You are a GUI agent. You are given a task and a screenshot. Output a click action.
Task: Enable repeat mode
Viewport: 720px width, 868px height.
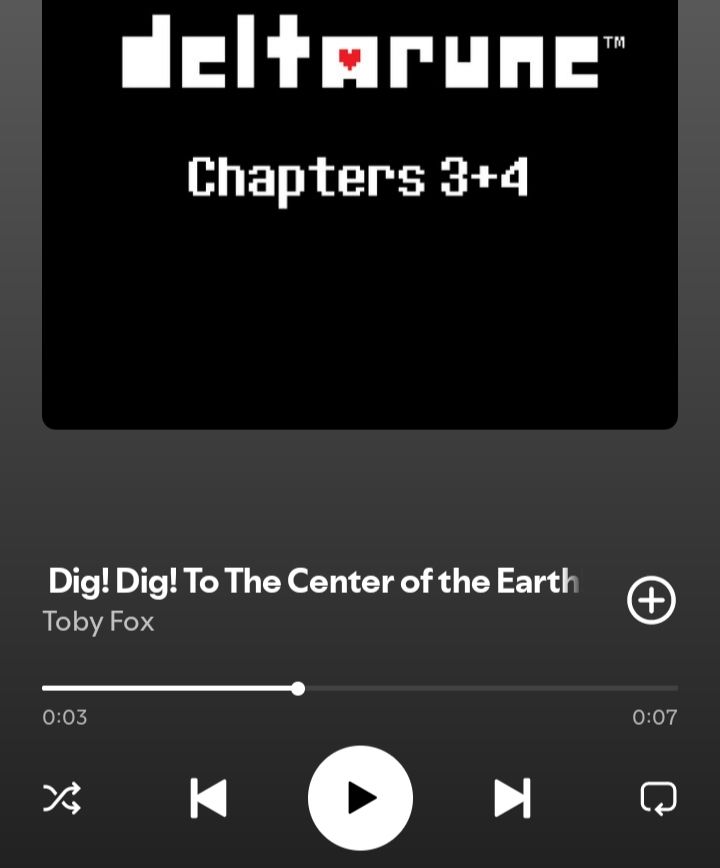pos(658,798)
